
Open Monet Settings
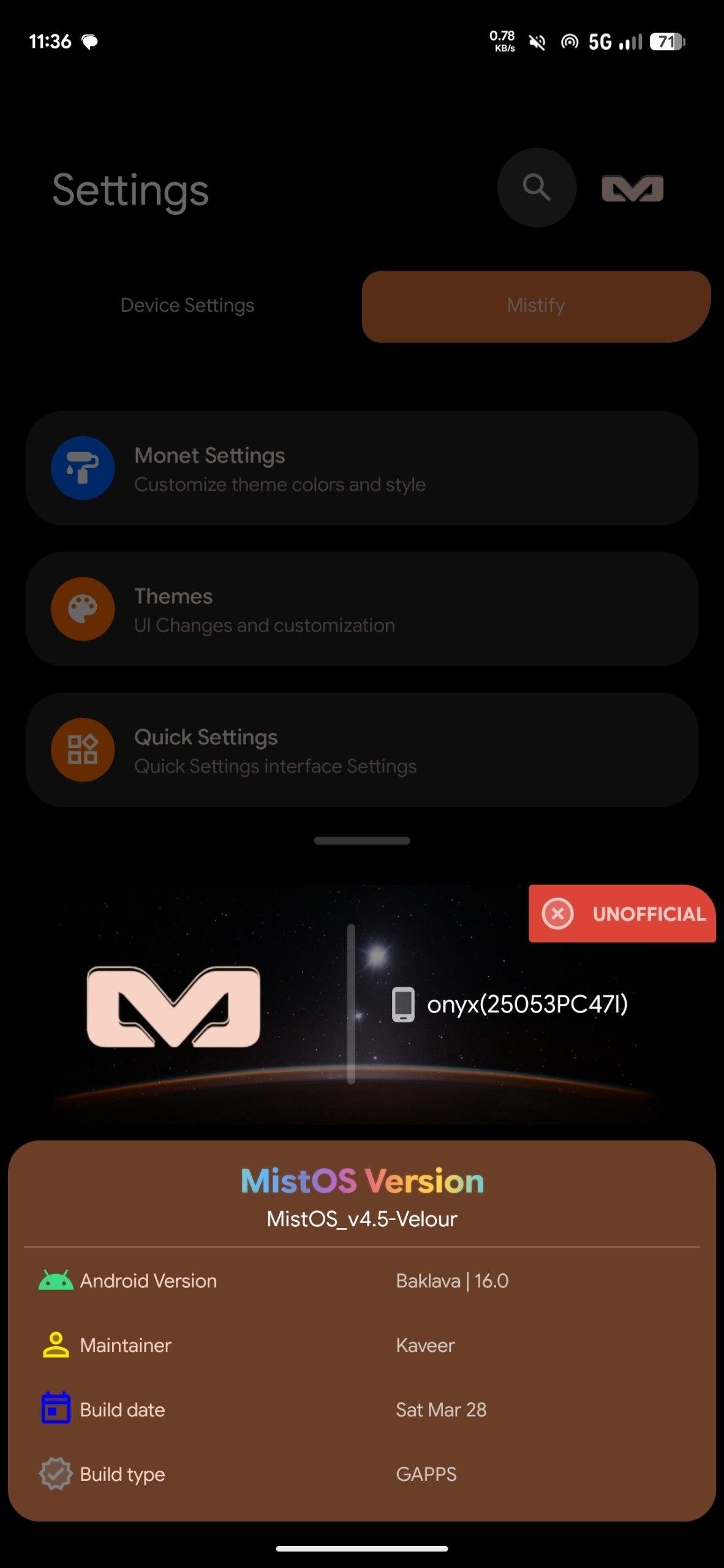(361, 469)
